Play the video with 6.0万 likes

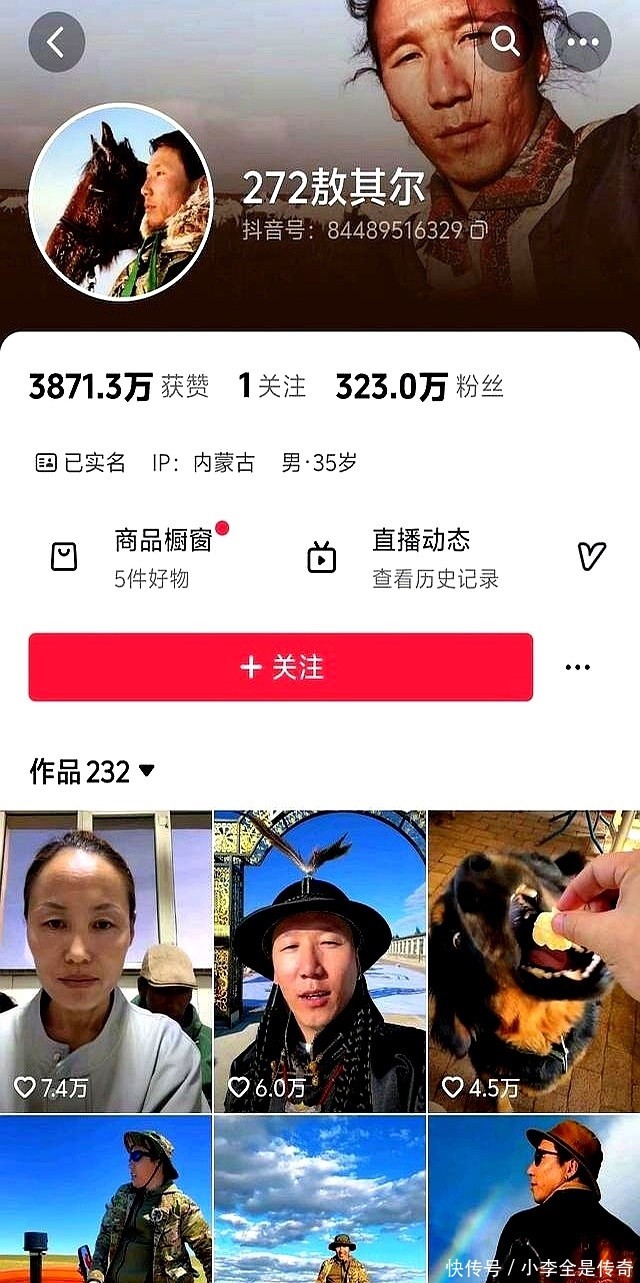(x=319, y=960)
